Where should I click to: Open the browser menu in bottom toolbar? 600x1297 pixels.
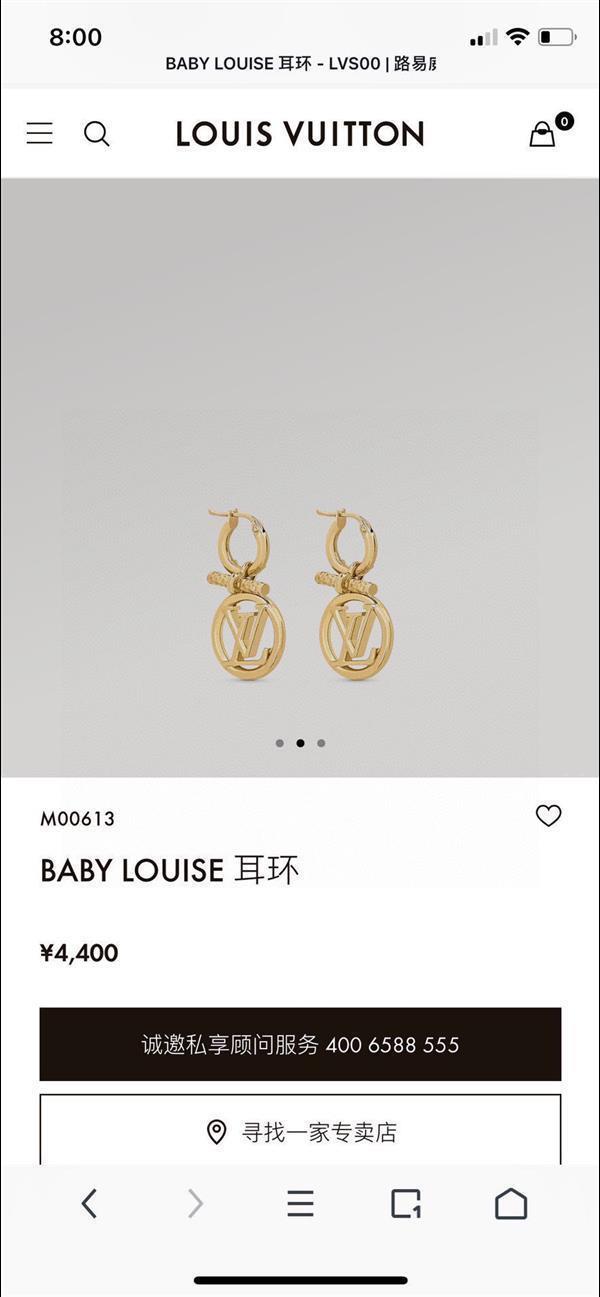click(x=300, y=1203)
